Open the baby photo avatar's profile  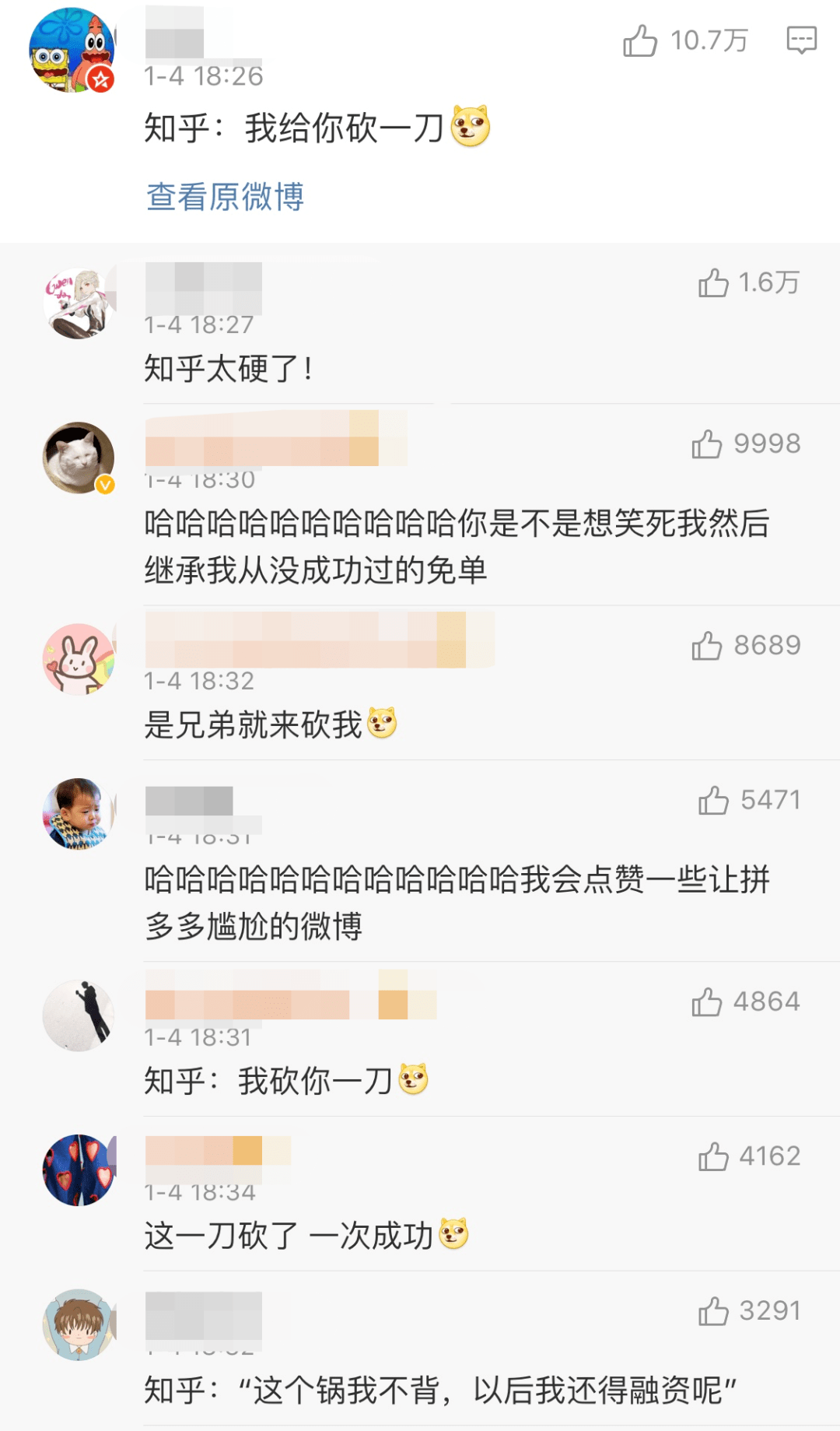(x=79, y=814)
